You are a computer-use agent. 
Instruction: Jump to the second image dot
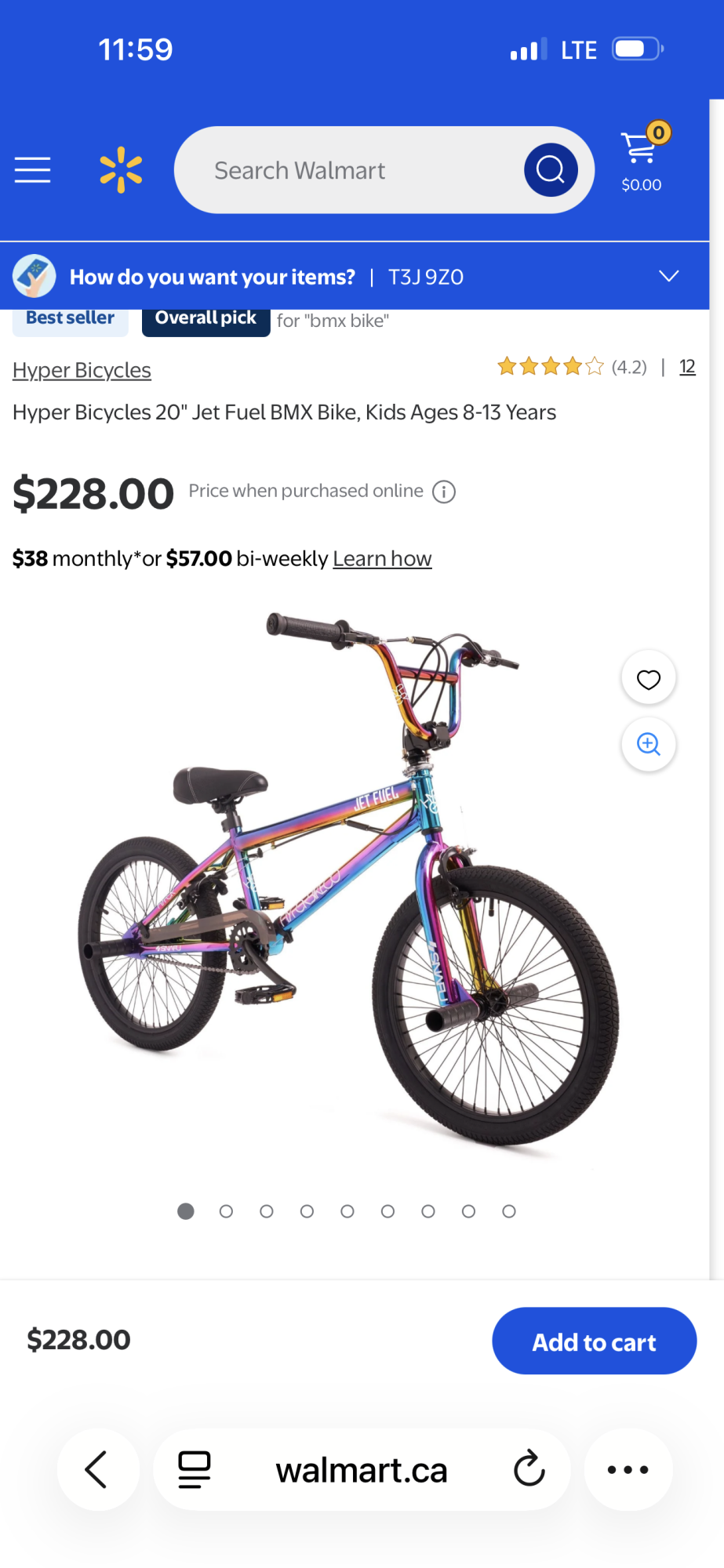226,1212
